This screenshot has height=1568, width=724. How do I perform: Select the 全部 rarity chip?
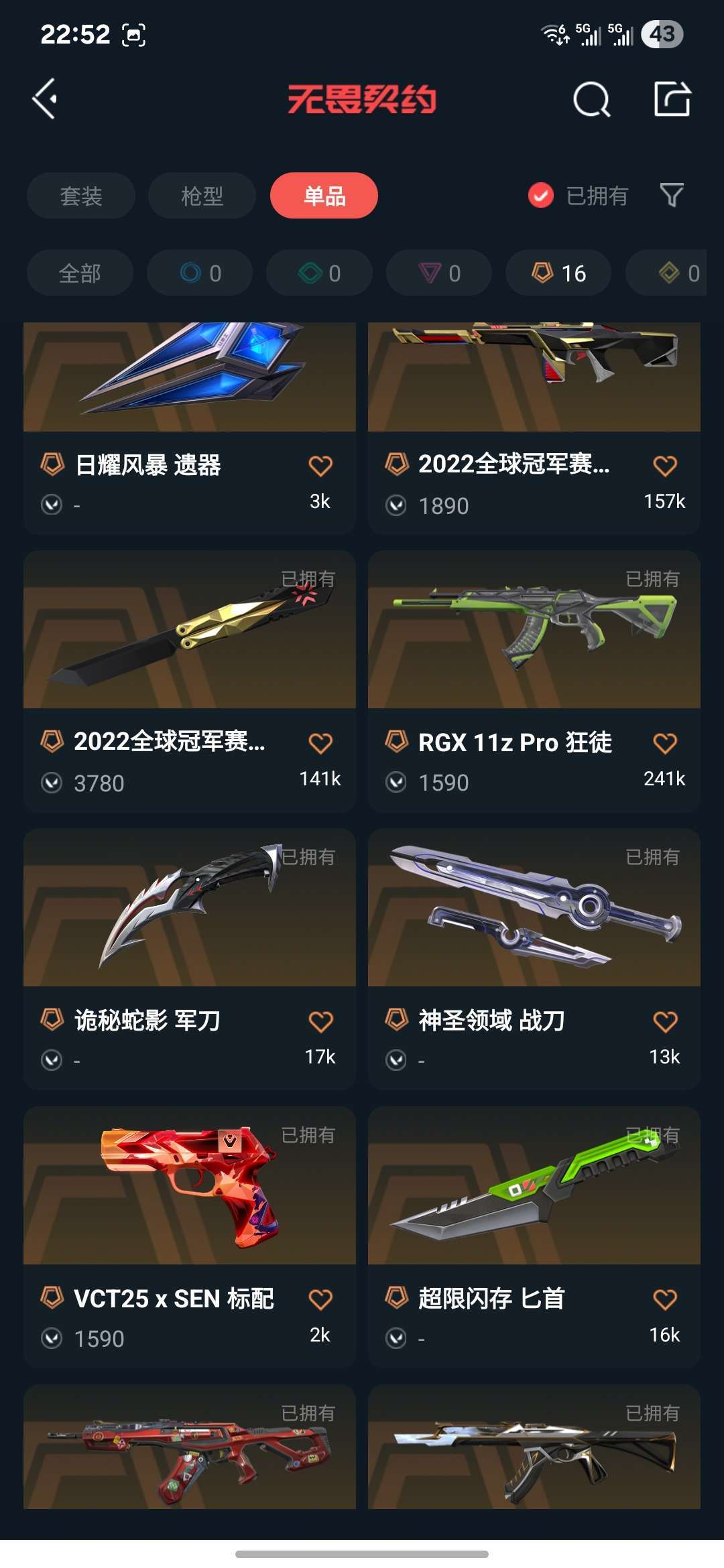point(80,273)
